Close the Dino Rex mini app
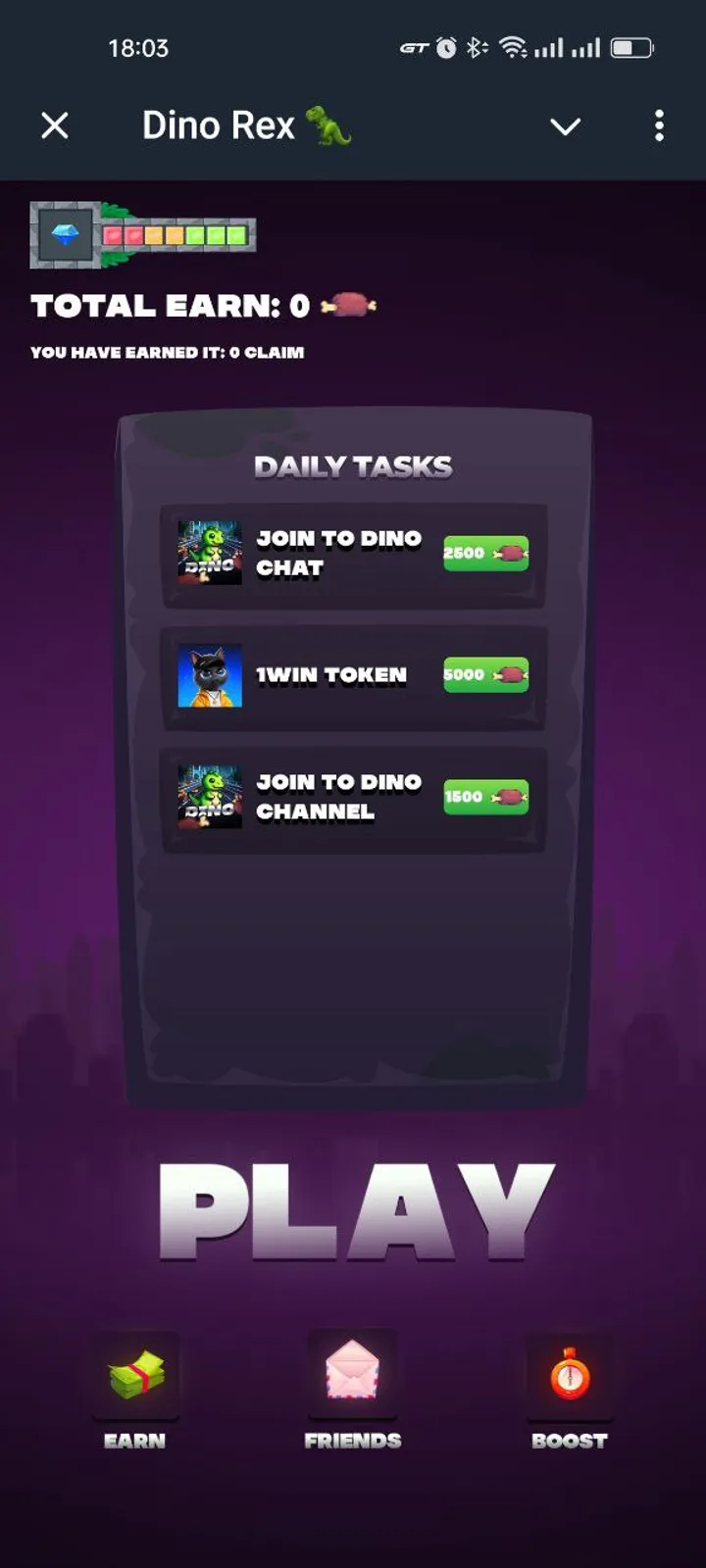Image resolution: width=706 pixels, height=1568 pixels. (55, 125)
